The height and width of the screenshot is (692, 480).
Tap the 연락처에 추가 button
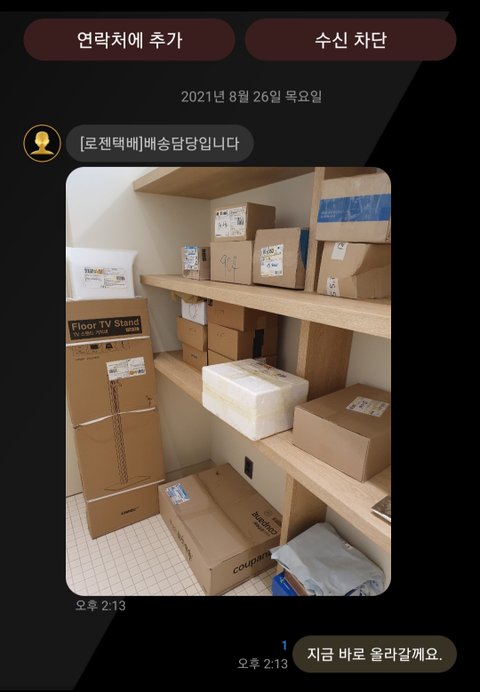(x=129, y=40)
